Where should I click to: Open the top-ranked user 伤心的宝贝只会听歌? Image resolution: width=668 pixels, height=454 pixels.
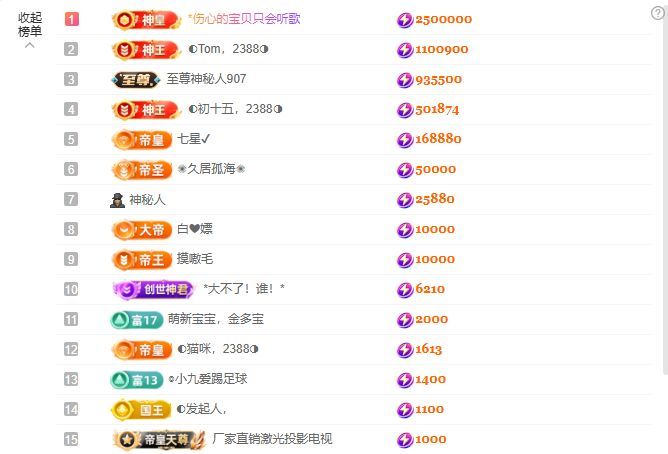(244, 19)
